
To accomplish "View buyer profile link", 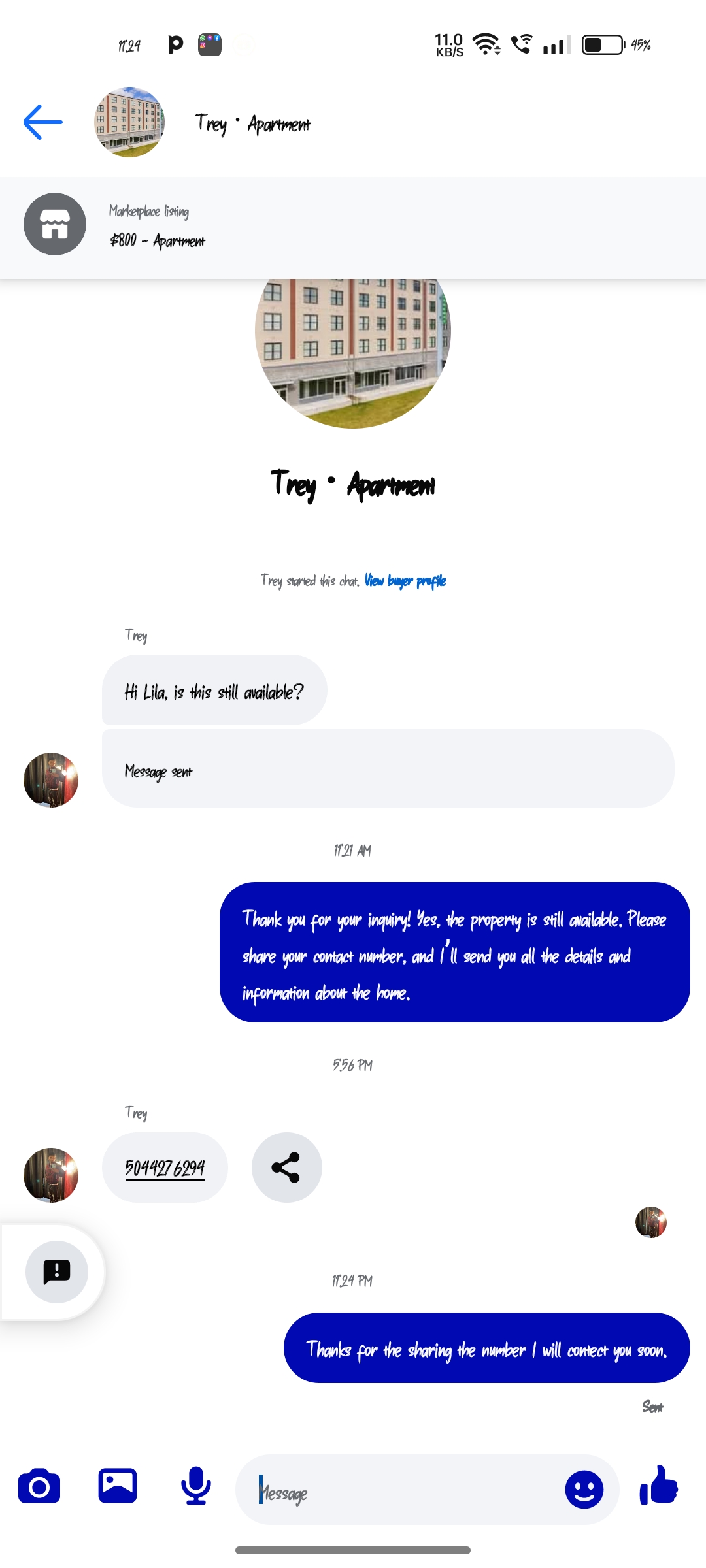I will click(405, 581).
